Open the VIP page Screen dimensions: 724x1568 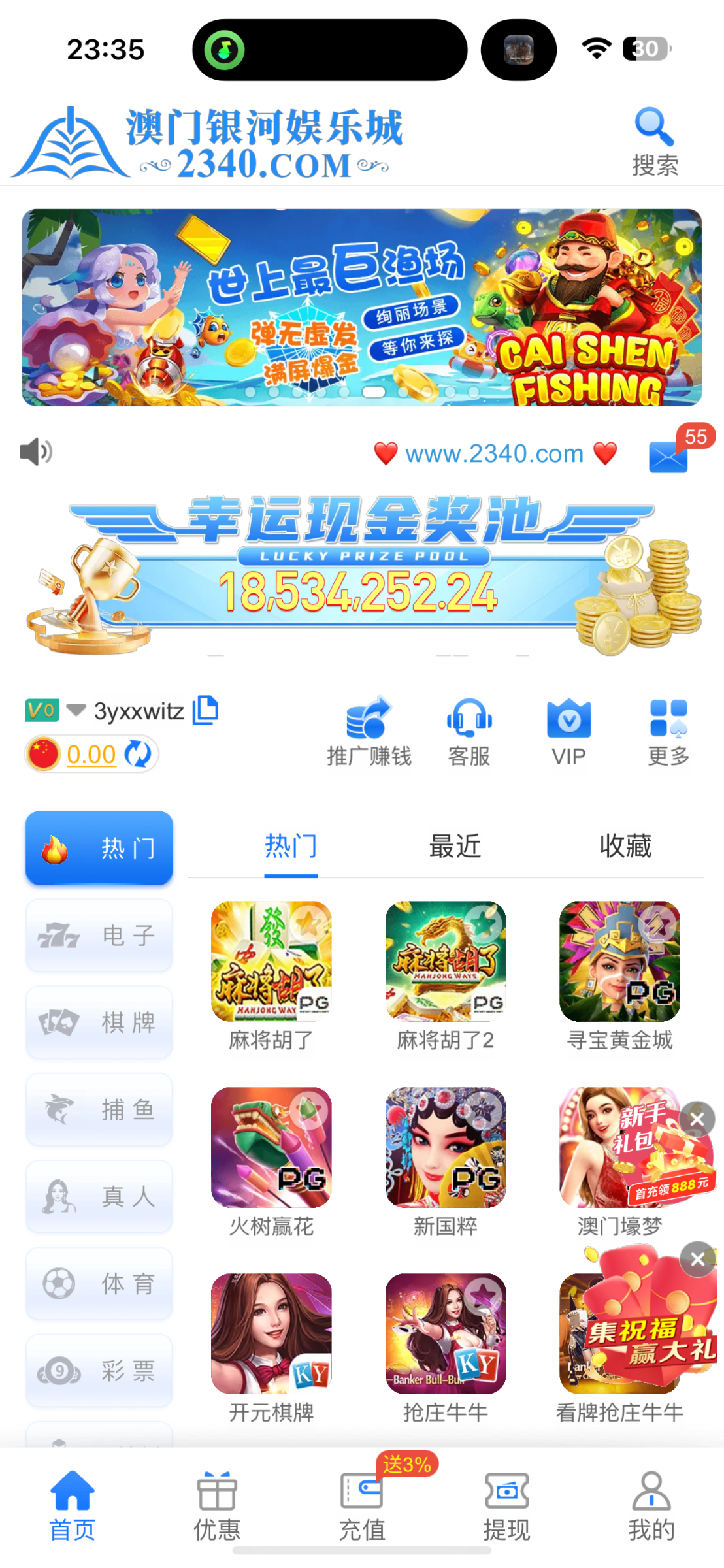pyautogui.click(x=568, y=732)
